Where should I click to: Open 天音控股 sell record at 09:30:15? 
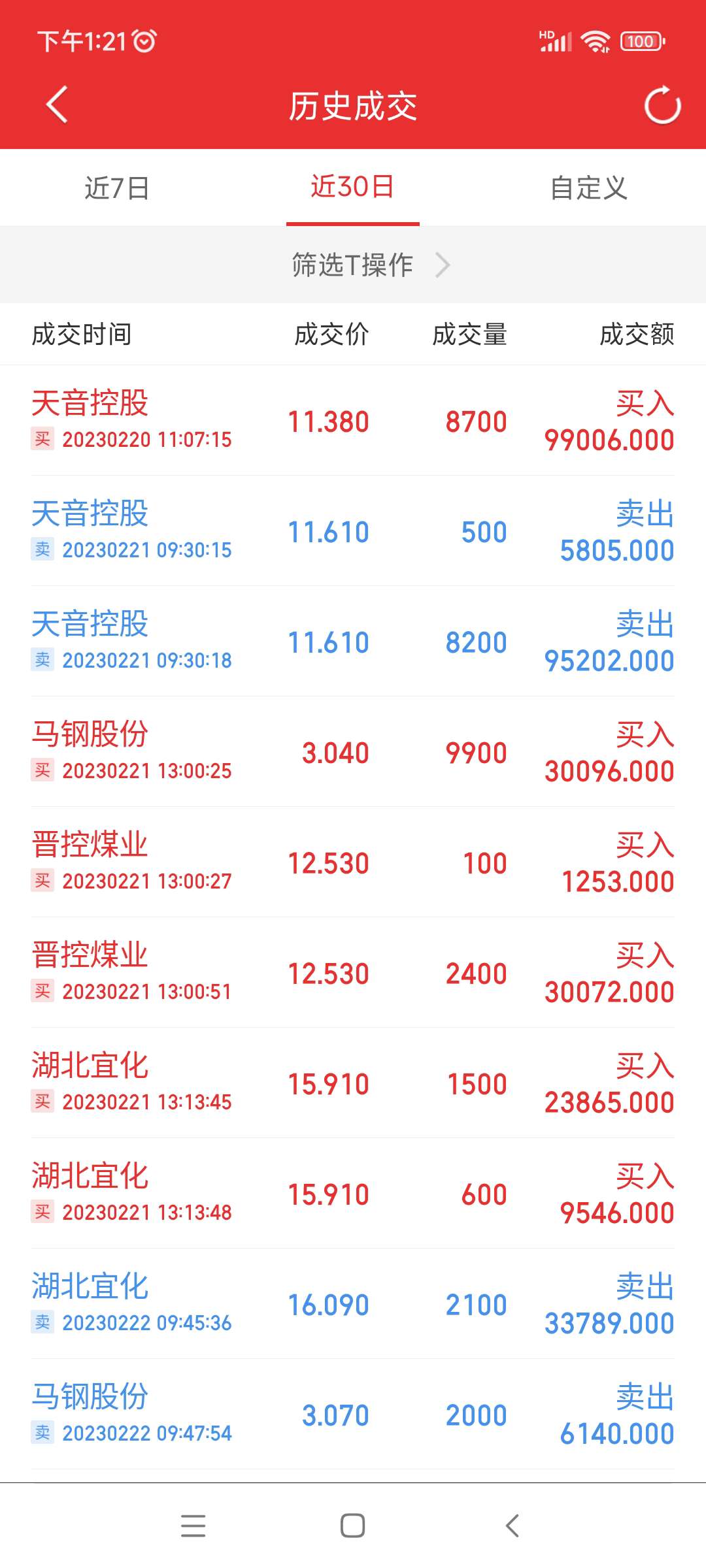(x=353, y=531)
